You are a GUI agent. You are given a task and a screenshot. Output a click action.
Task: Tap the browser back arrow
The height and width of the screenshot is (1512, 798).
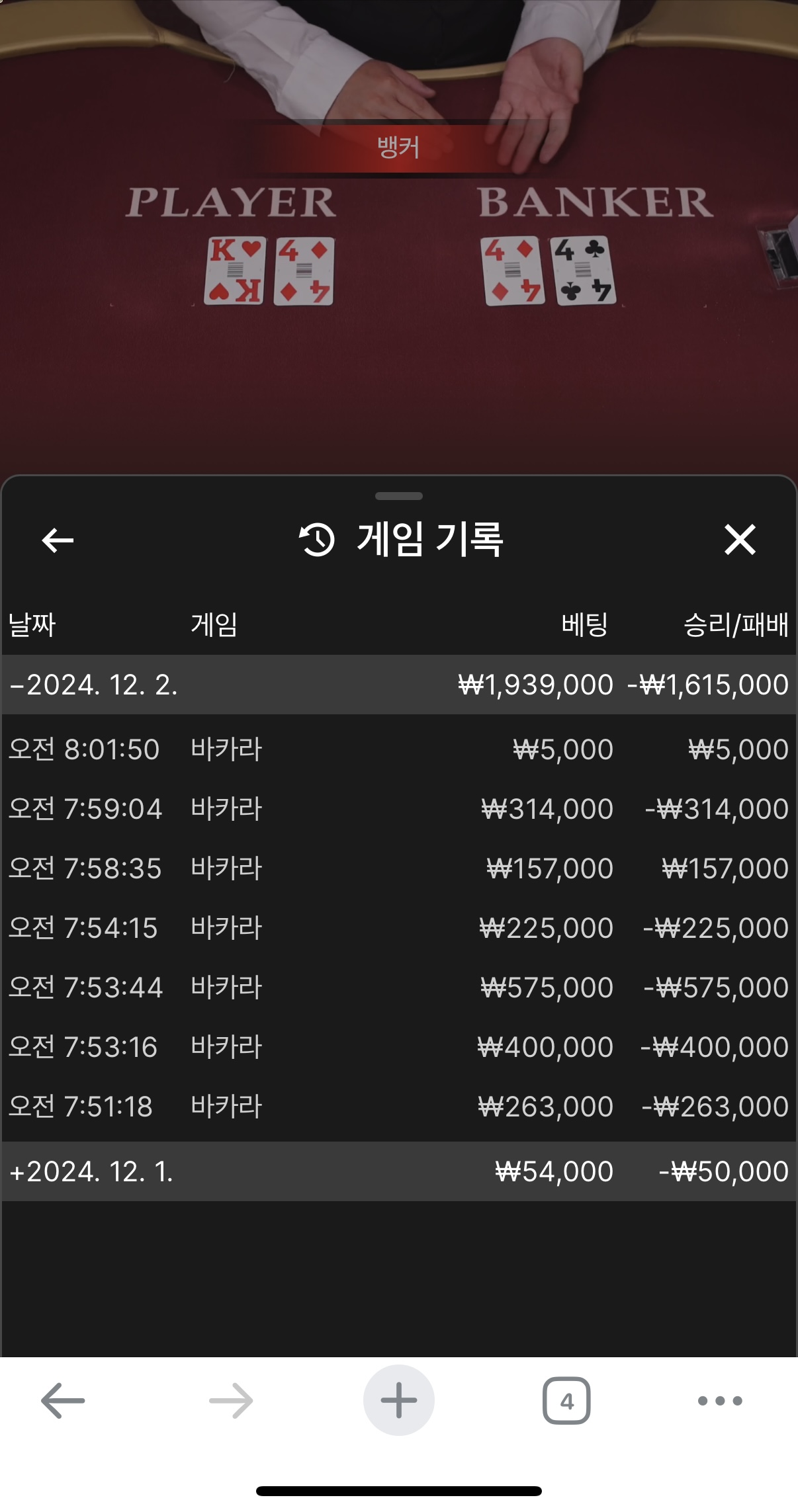(63, 1400)
